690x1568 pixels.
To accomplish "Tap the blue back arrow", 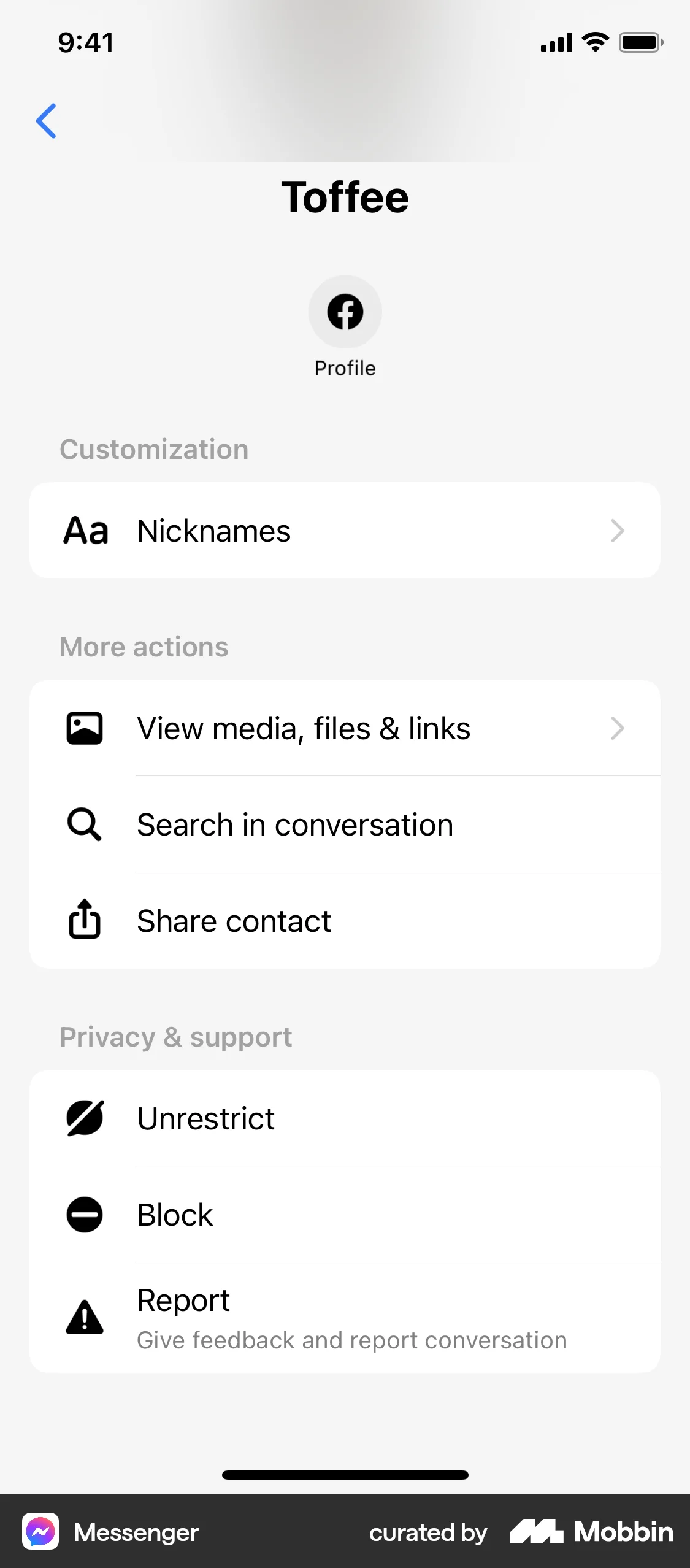I will coord(46,121).
